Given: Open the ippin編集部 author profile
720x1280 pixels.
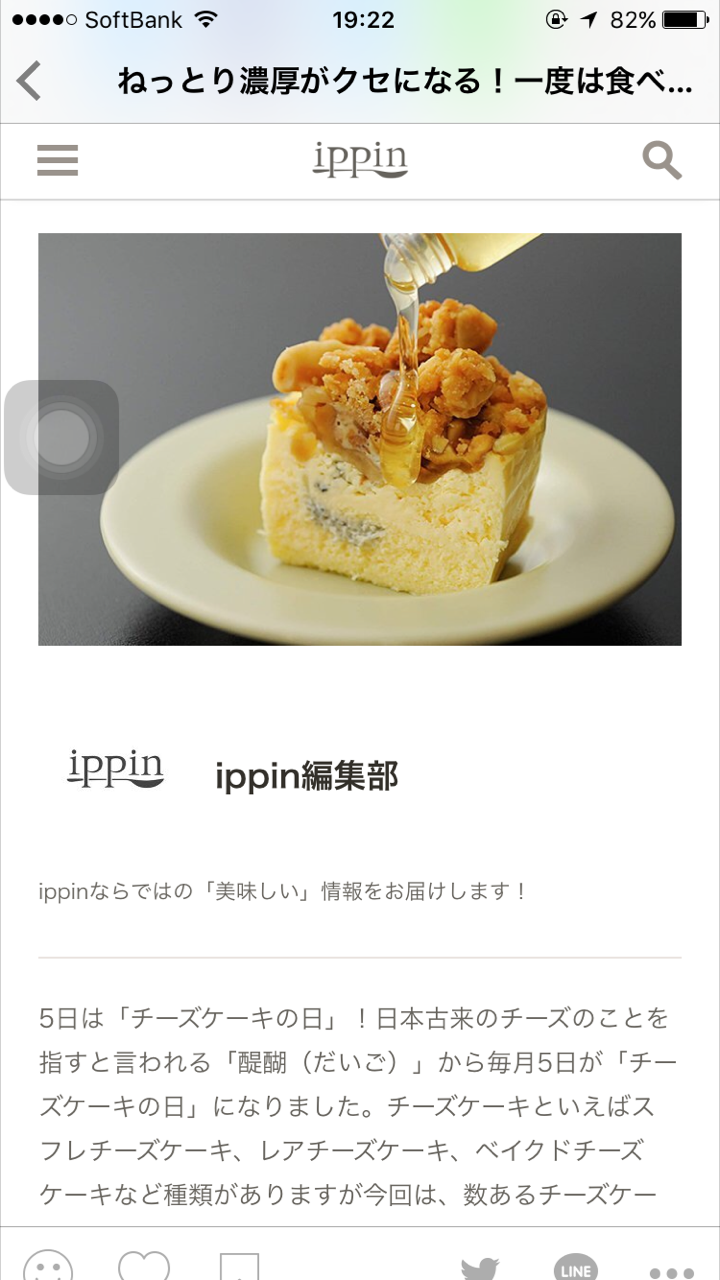Looking at the screenshot, I should click(306, 775).
